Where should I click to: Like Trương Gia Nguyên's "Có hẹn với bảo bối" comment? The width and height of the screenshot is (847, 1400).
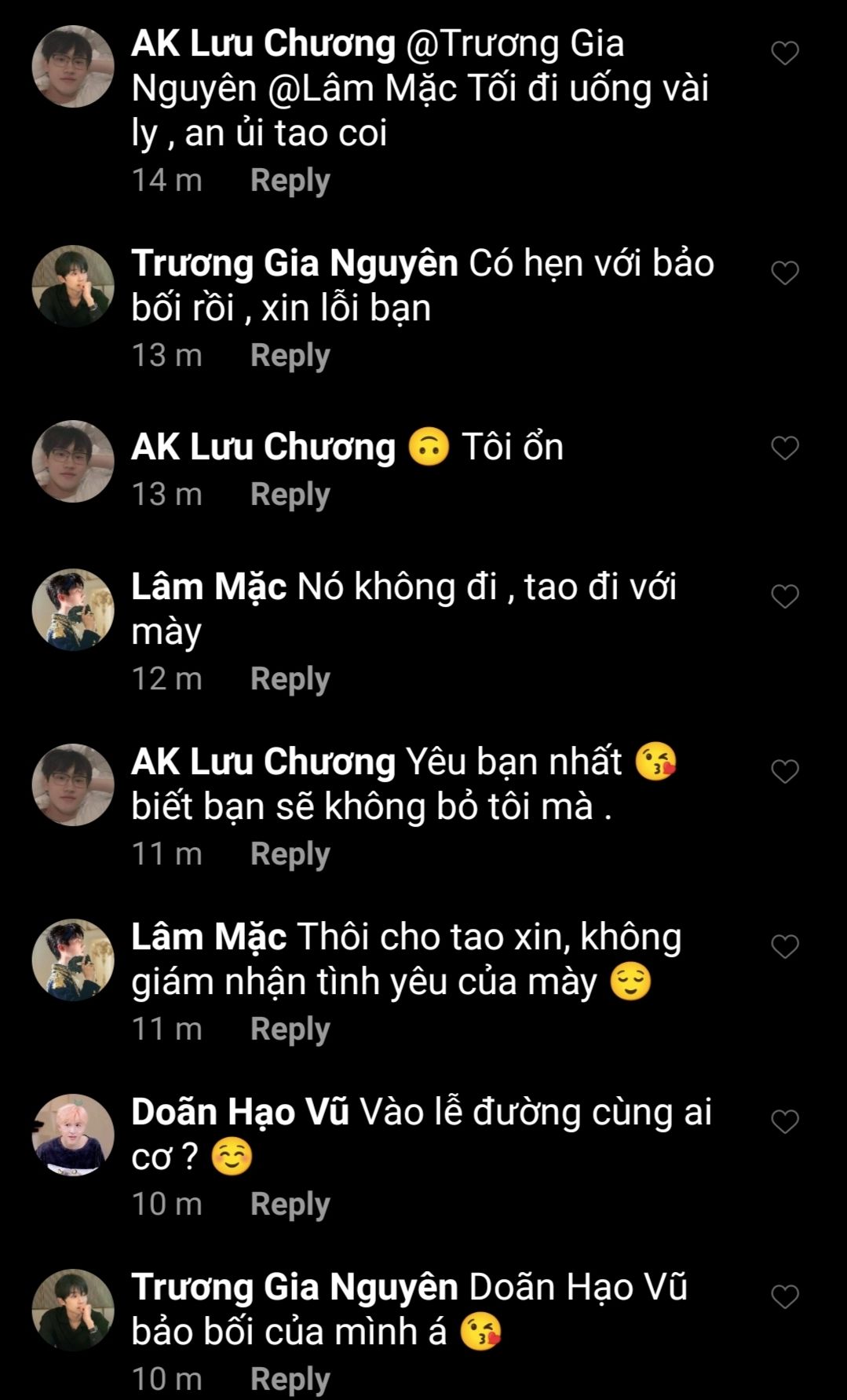click(785, 273)
